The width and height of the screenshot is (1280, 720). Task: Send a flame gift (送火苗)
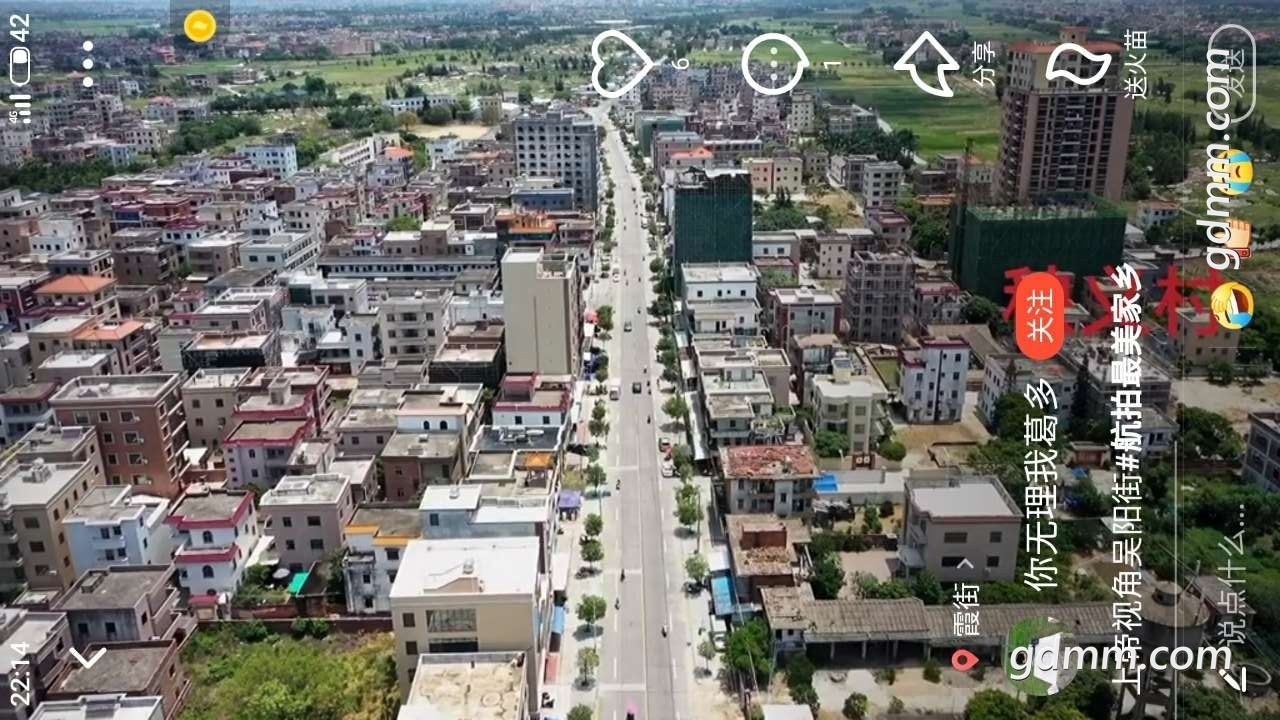point(1078,62)
